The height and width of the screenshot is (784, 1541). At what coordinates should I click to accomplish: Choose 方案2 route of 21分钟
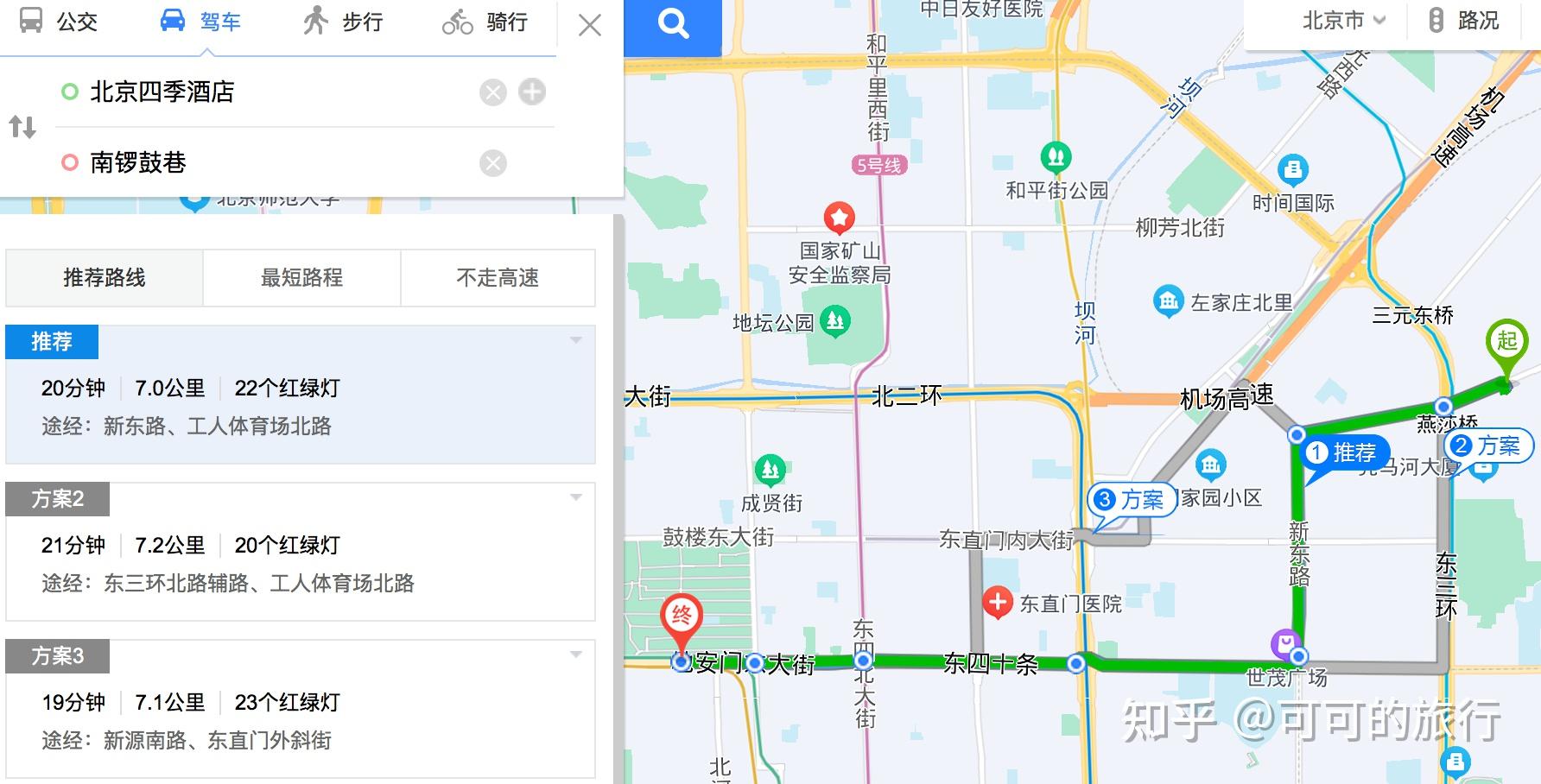coord(300,563)
